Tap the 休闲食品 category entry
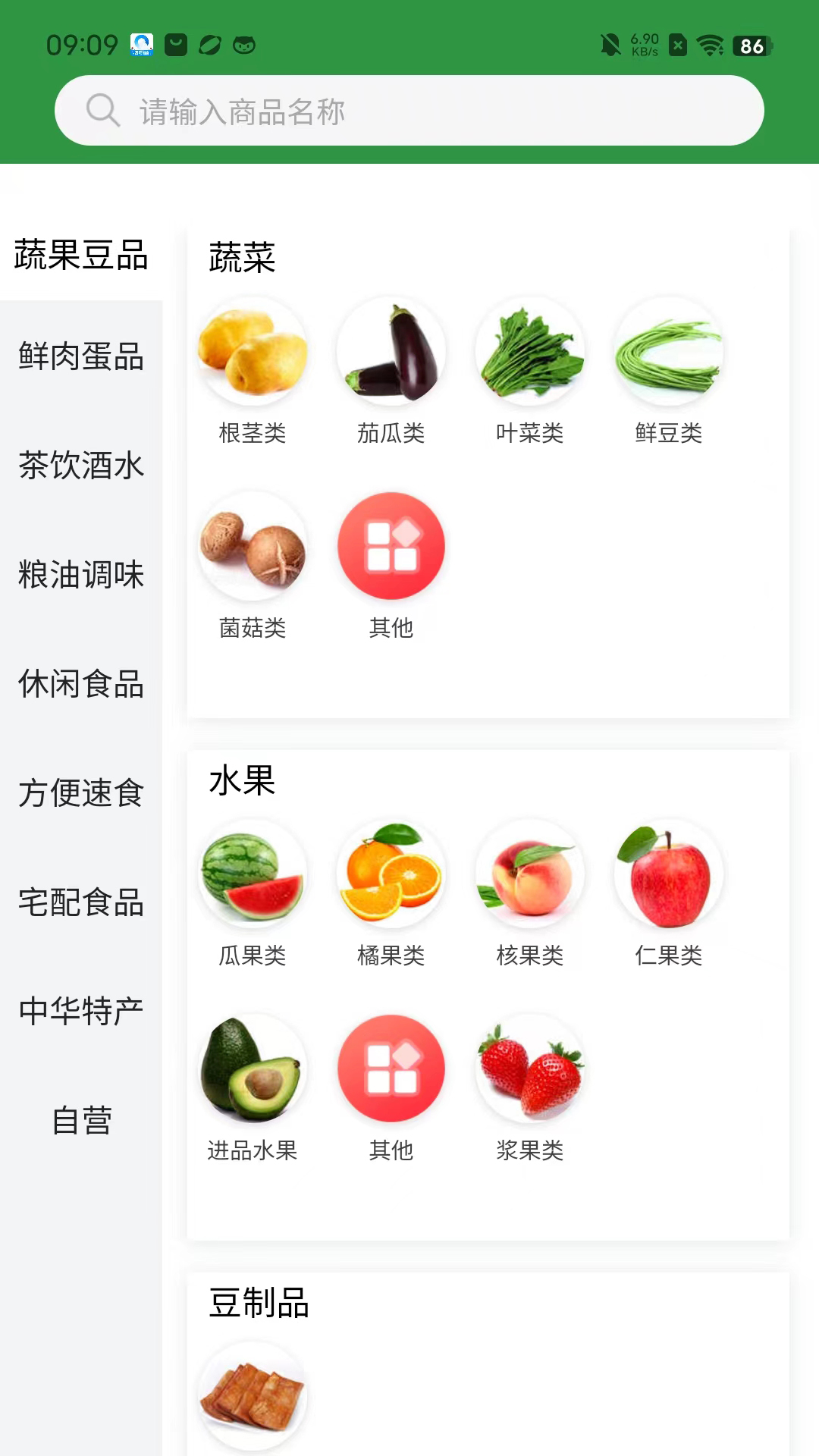Viewport: 819px width, 1456px height. [80, 686]
